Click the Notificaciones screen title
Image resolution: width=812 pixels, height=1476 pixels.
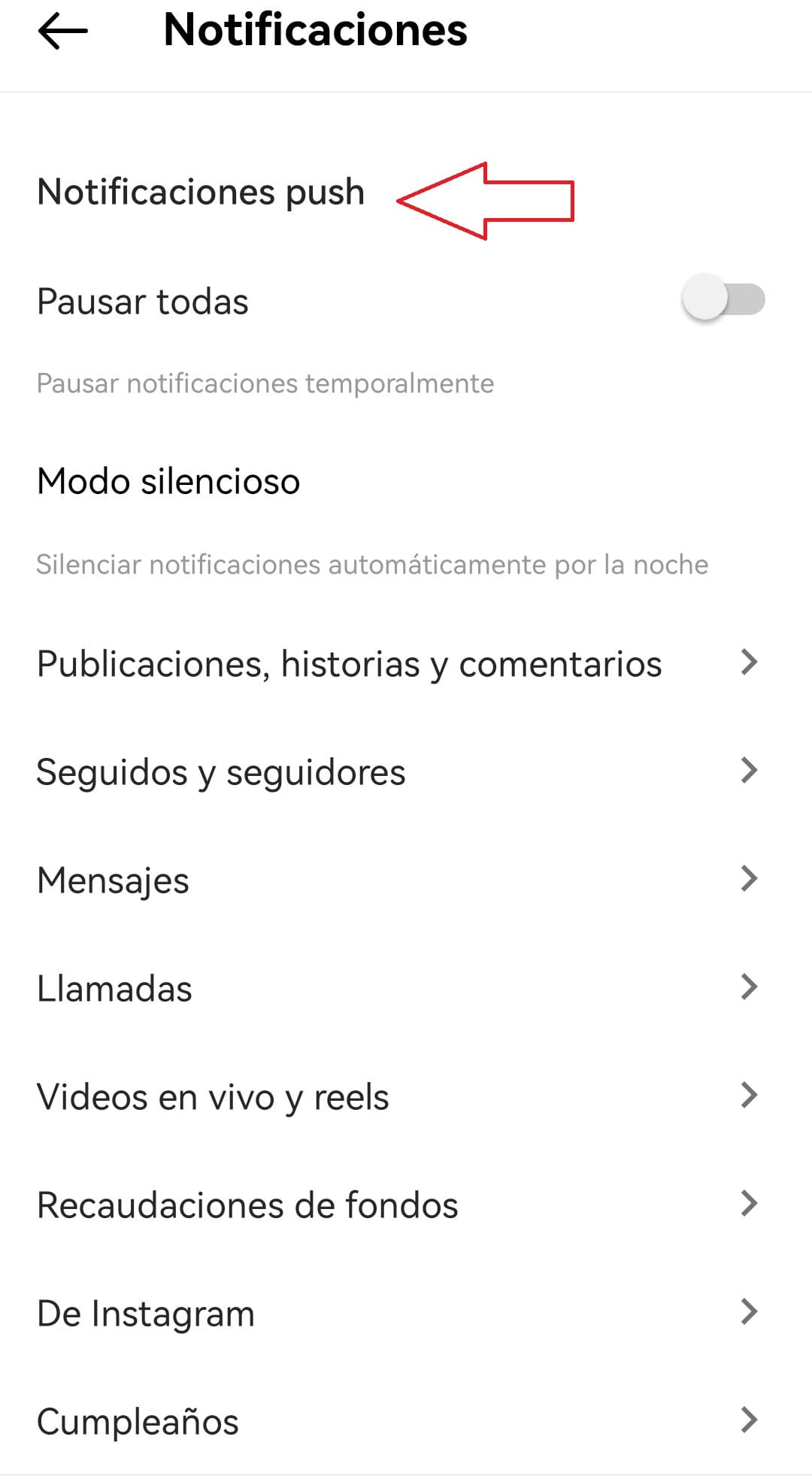[x=316, y=32]
